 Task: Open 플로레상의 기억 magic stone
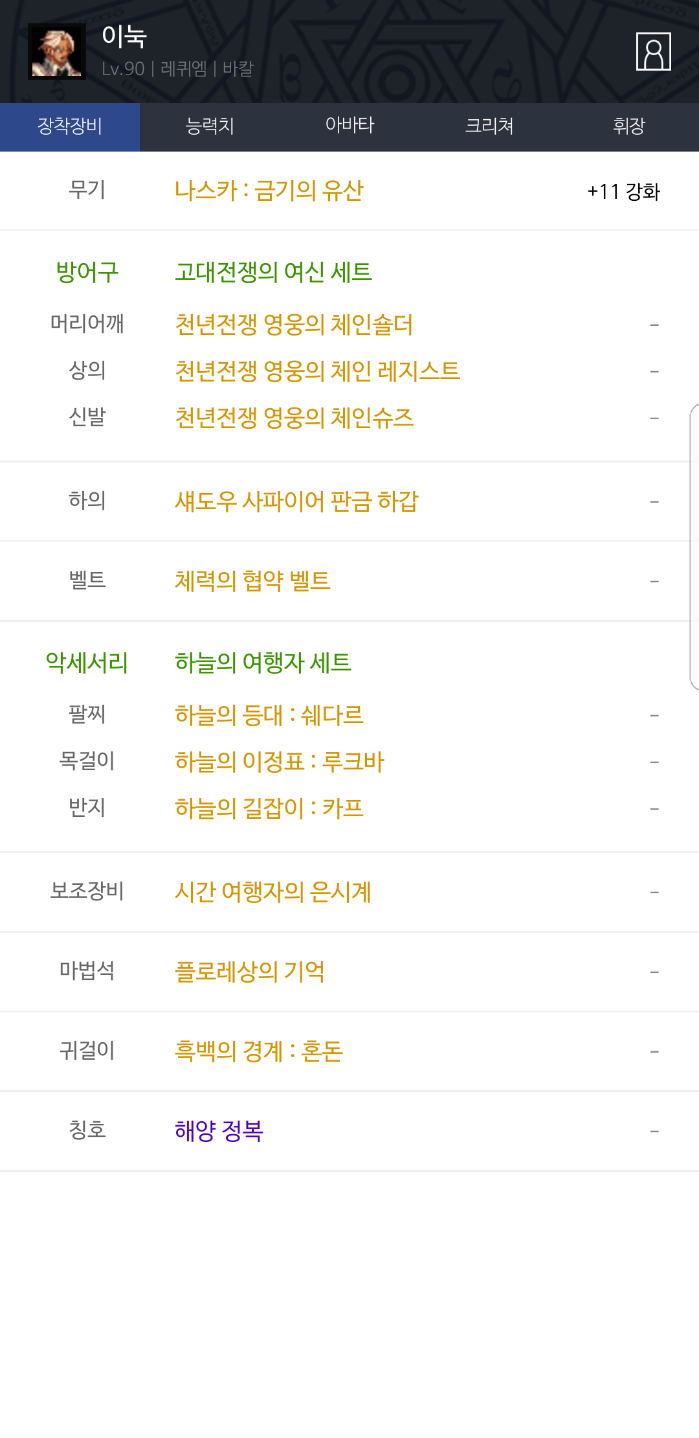249,971
